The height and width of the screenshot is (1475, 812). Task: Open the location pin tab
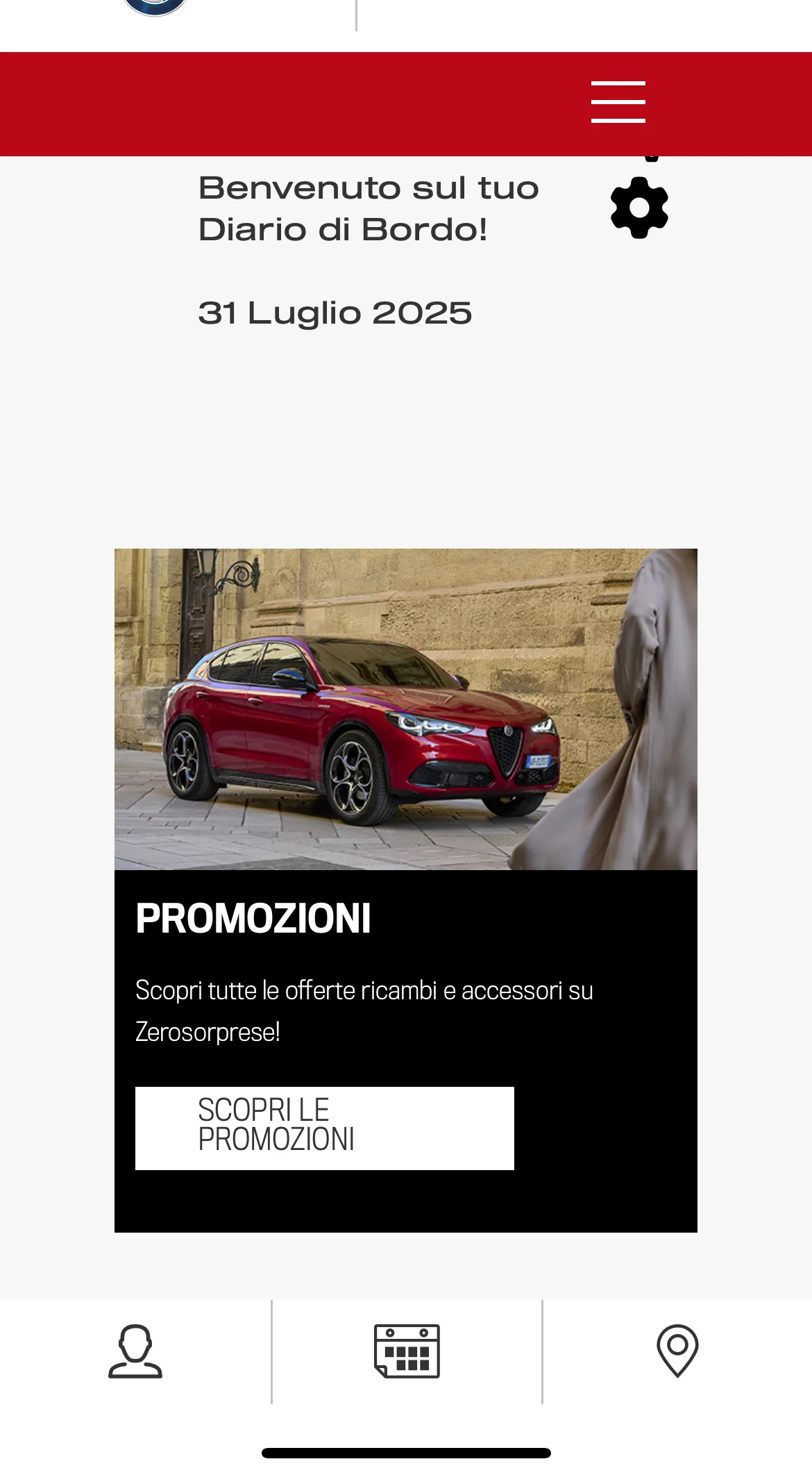pyautogui.click(x=677, y=1351)
